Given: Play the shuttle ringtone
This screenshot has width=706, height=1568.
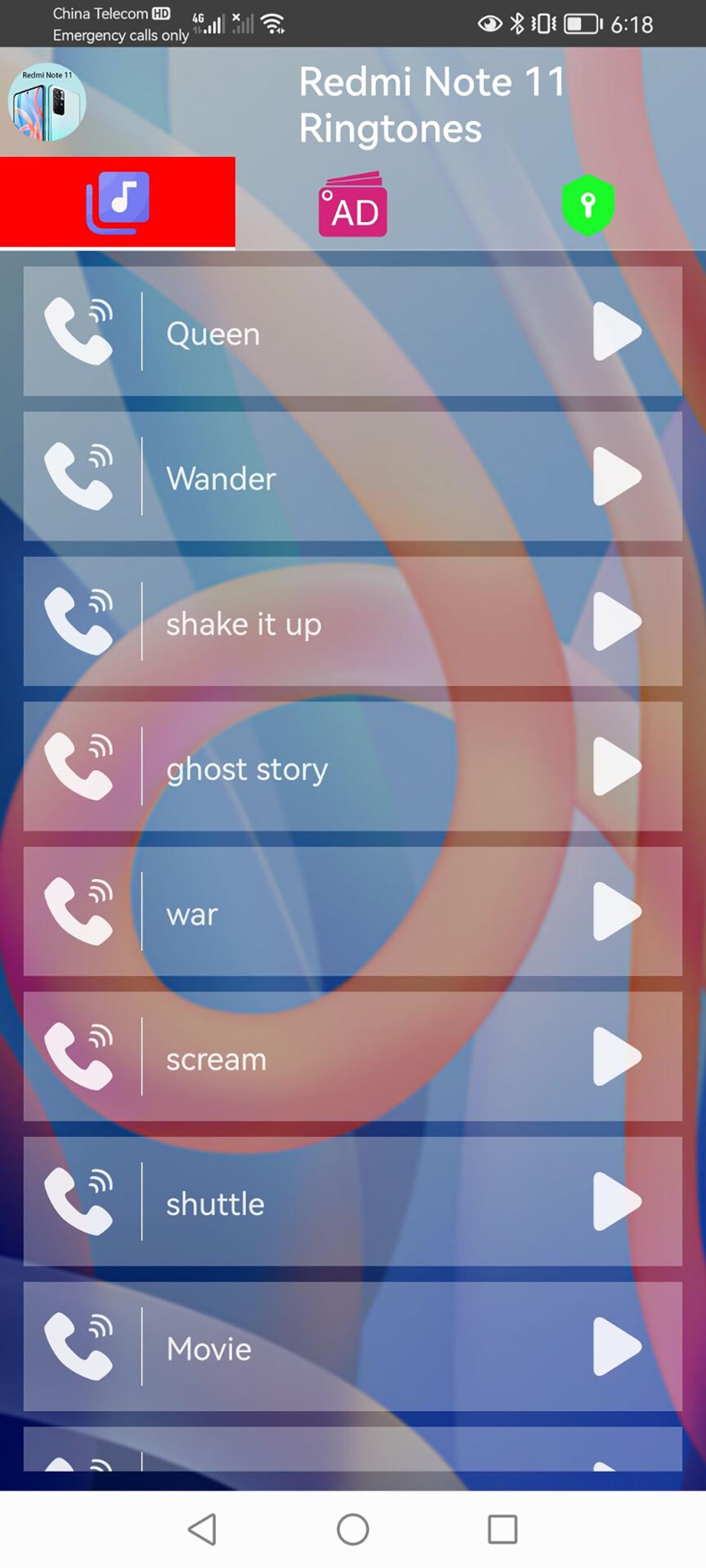Looking at the screenshot, I should pyautogui.click(x=616, y=1201).
